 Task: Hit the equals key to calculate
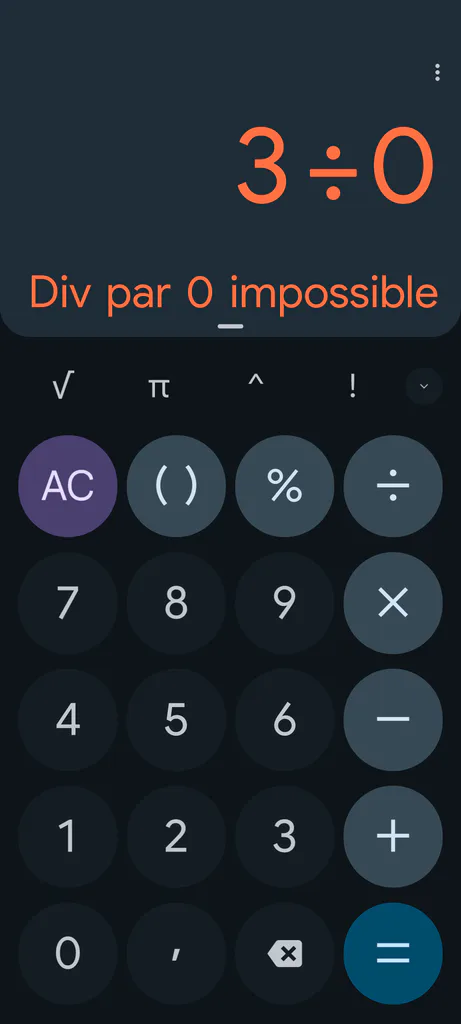tap(393, 953)
